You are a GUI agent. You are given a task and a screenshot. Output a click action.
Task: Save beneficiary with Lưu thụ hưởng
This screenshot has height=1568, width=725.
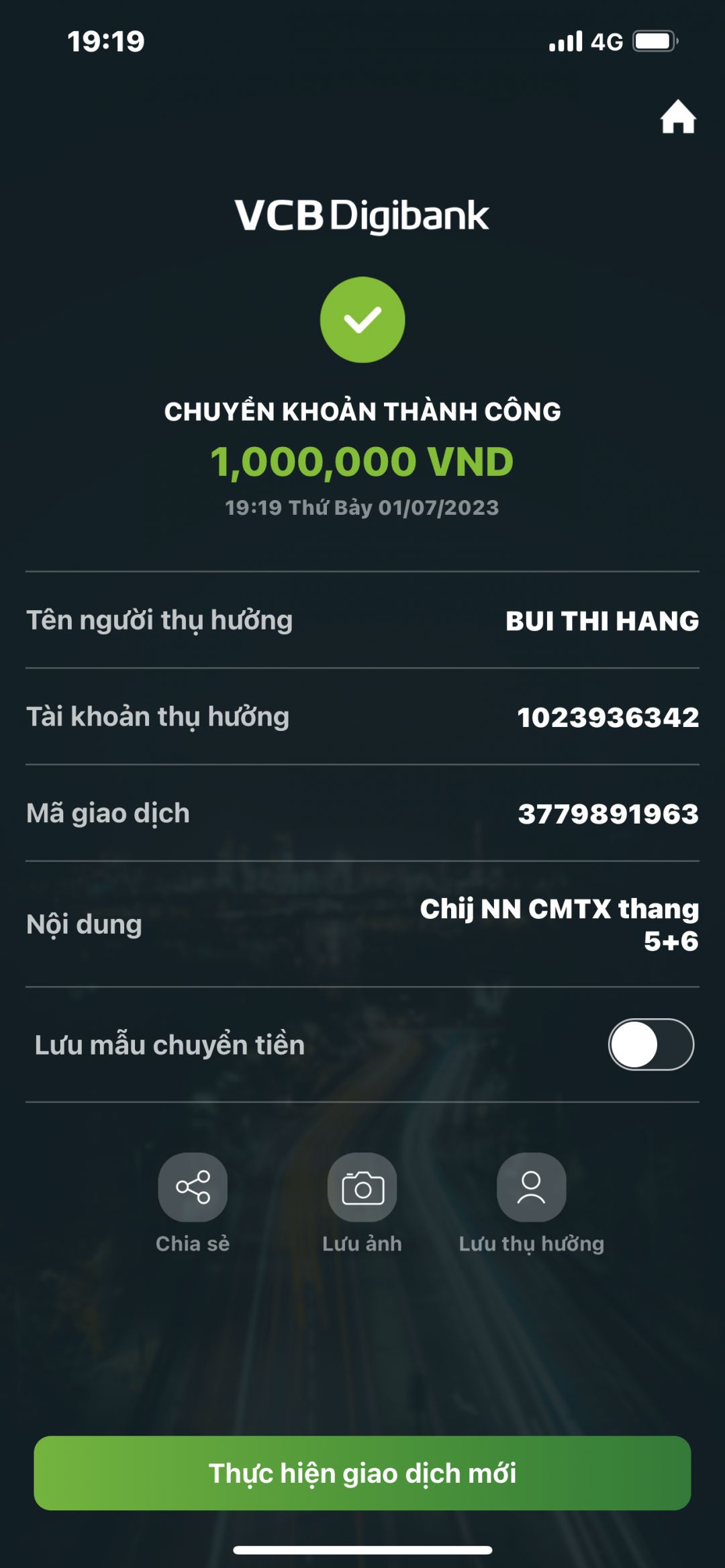(x=531, y=1187)
